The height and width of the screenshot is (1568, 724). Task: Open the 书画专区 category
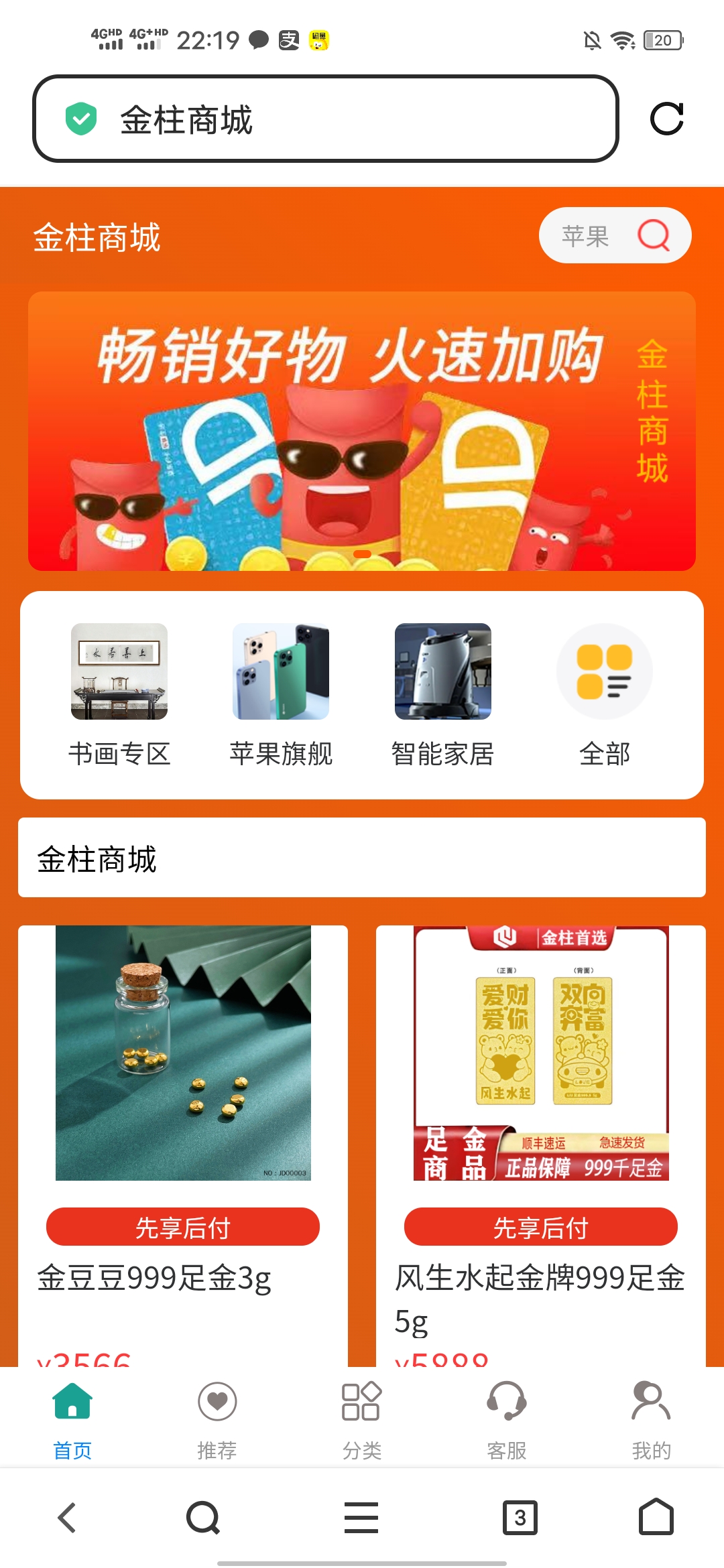click(x=119, y=695)
